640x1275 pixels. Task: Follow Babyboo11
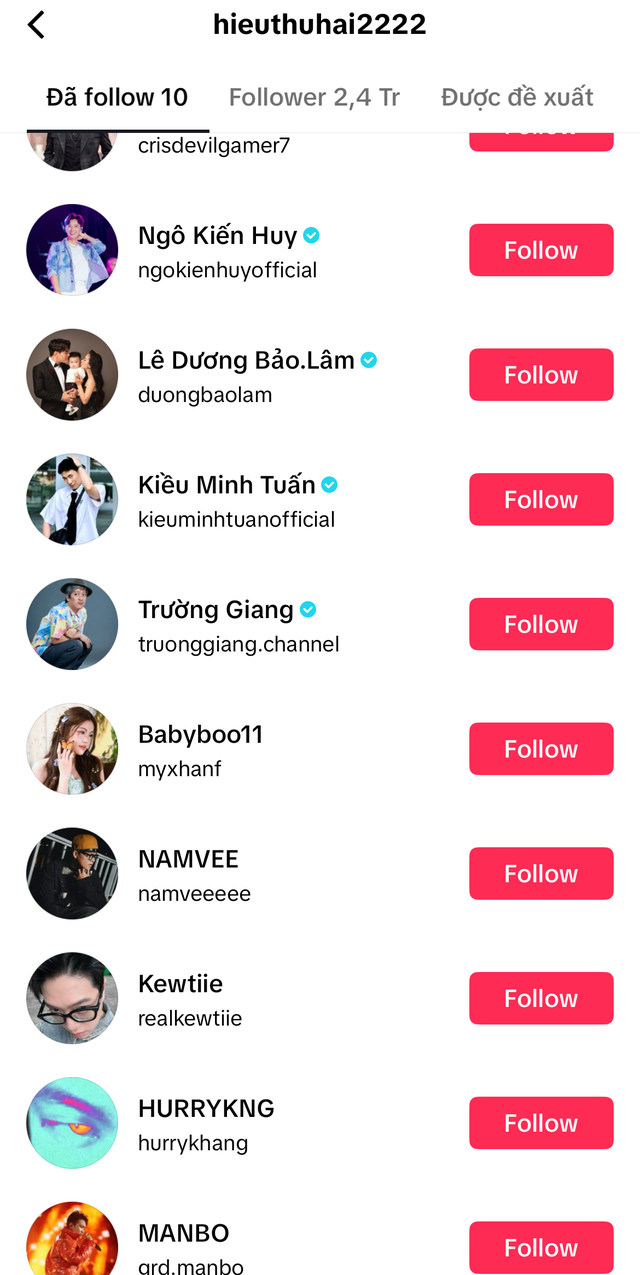[541, 749]
